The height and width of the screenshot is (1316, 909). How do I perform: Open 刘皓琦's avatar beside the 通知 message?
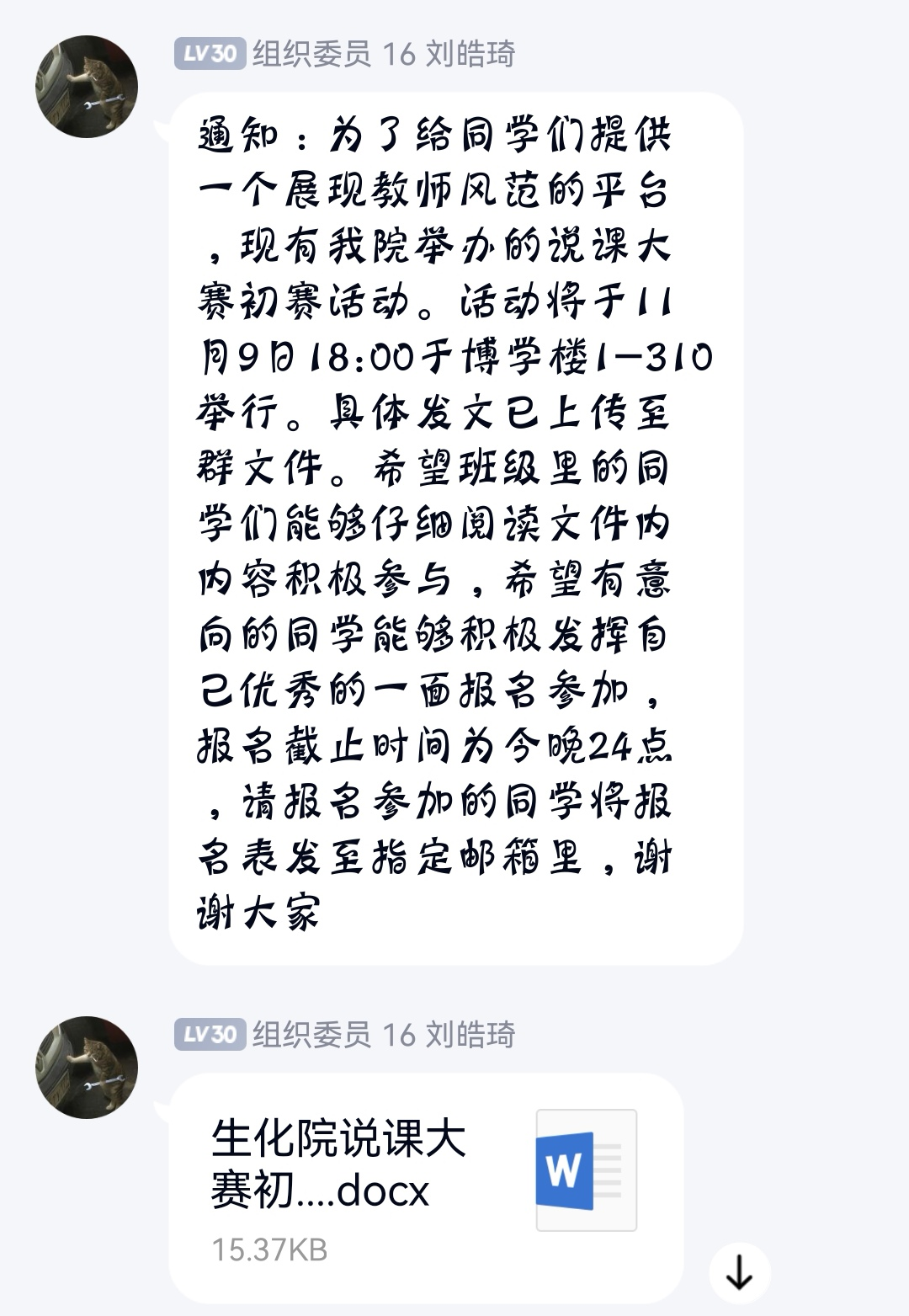coord(87,87)
